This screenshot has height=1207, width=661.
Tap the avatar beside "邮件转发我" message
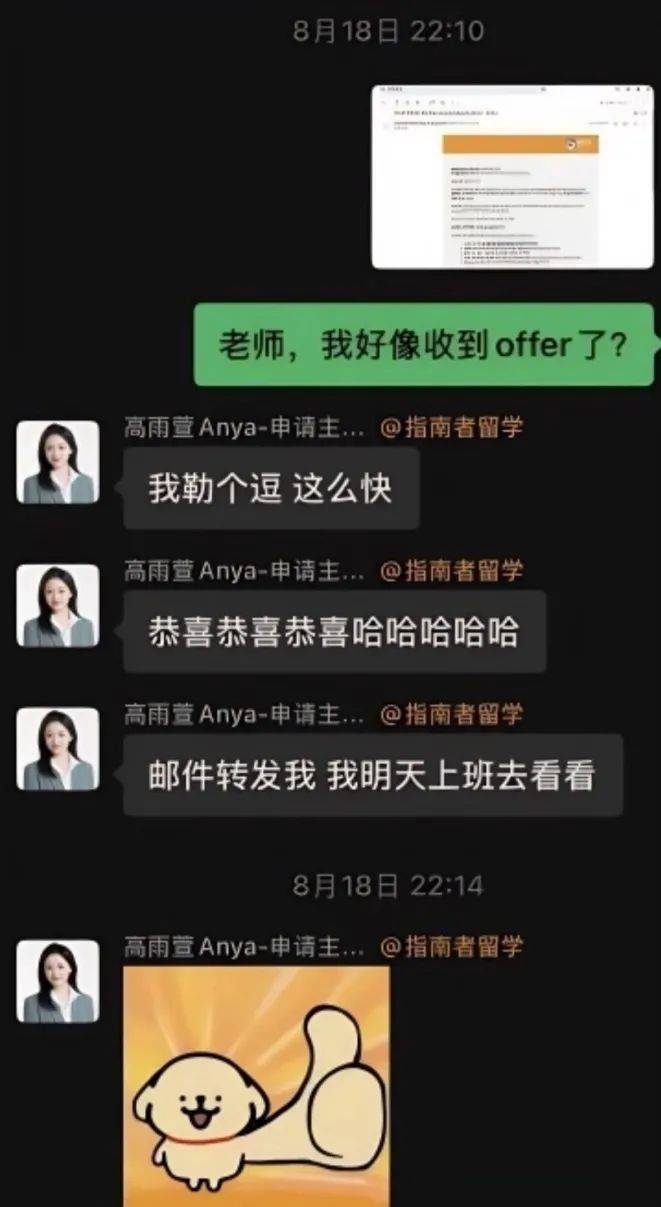pos(58,749)
